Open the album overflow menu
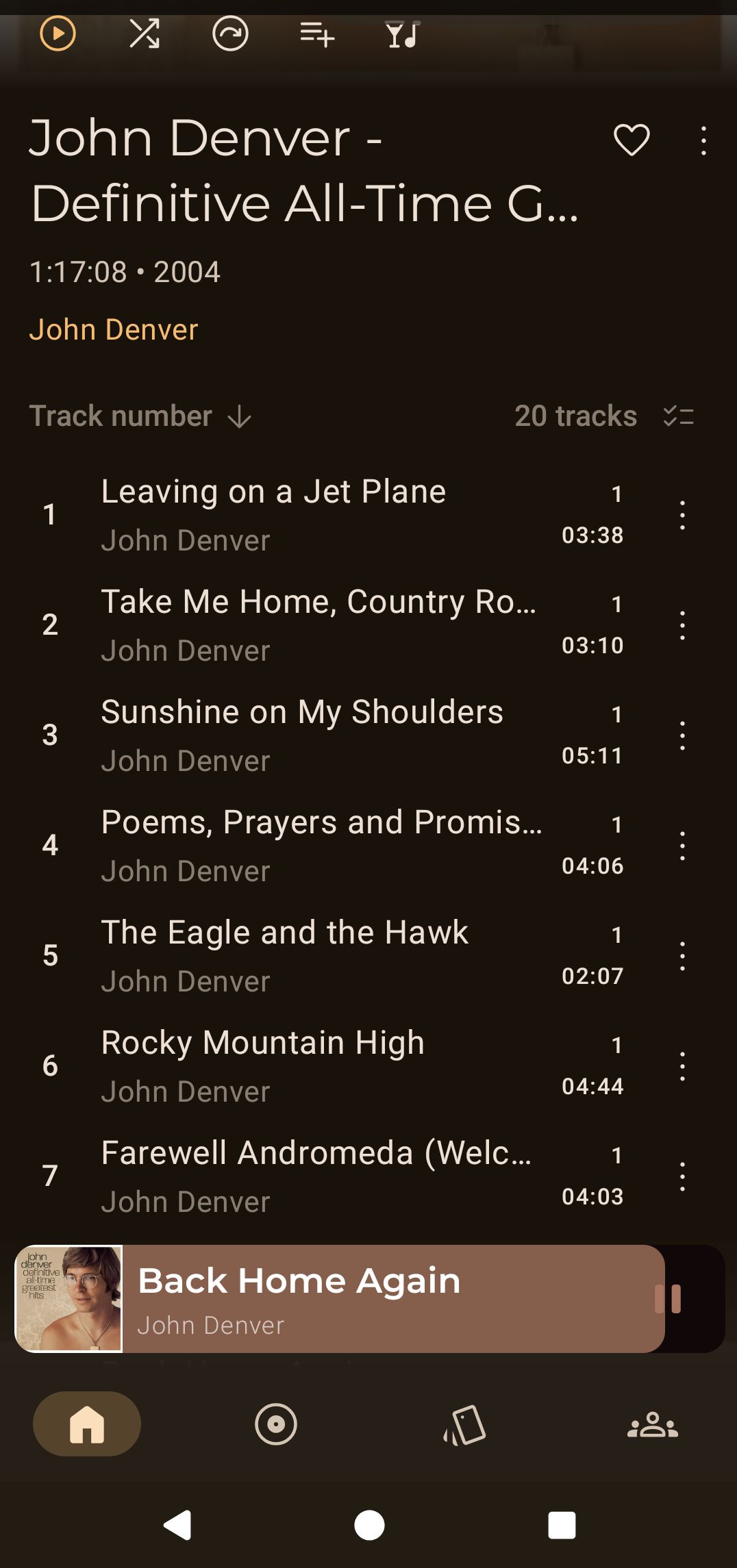The height and width of the screenshot is (1568, 737). (x=703, y=141)
